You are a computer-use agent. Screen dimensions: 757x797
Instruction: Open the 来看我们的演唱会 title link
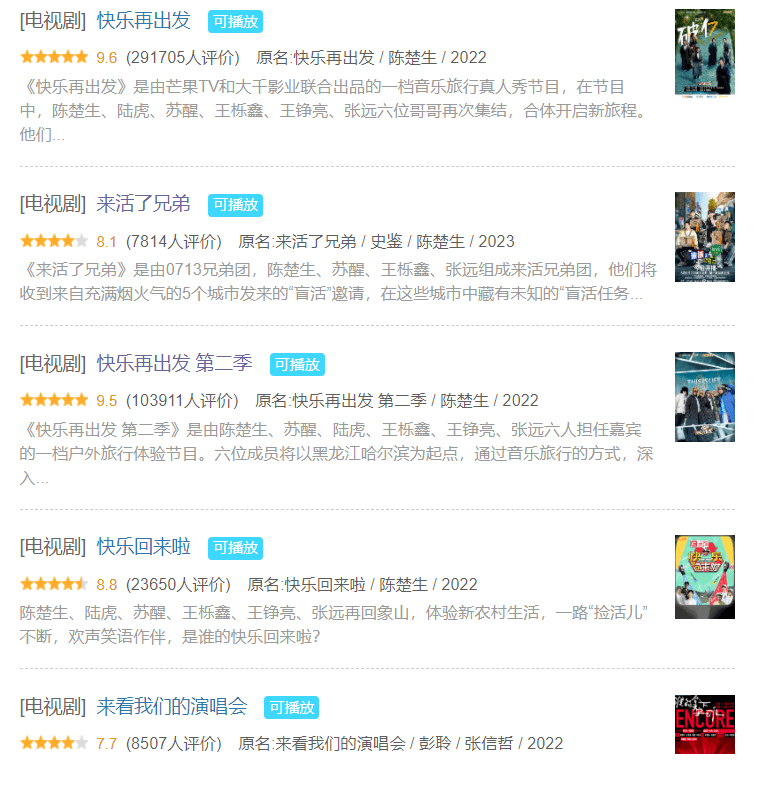[x=171, y=706]
